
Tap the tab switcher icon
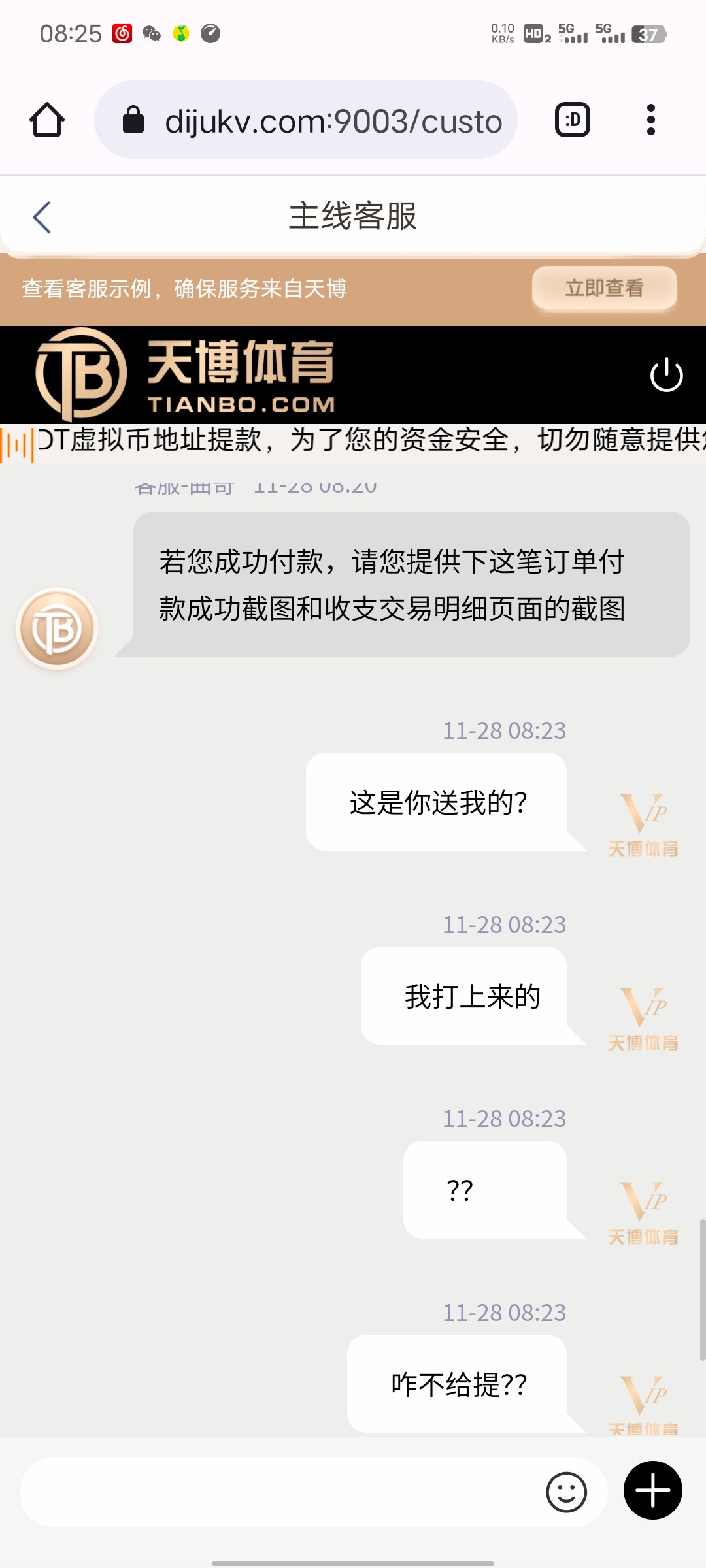click(x=571, y=120)
